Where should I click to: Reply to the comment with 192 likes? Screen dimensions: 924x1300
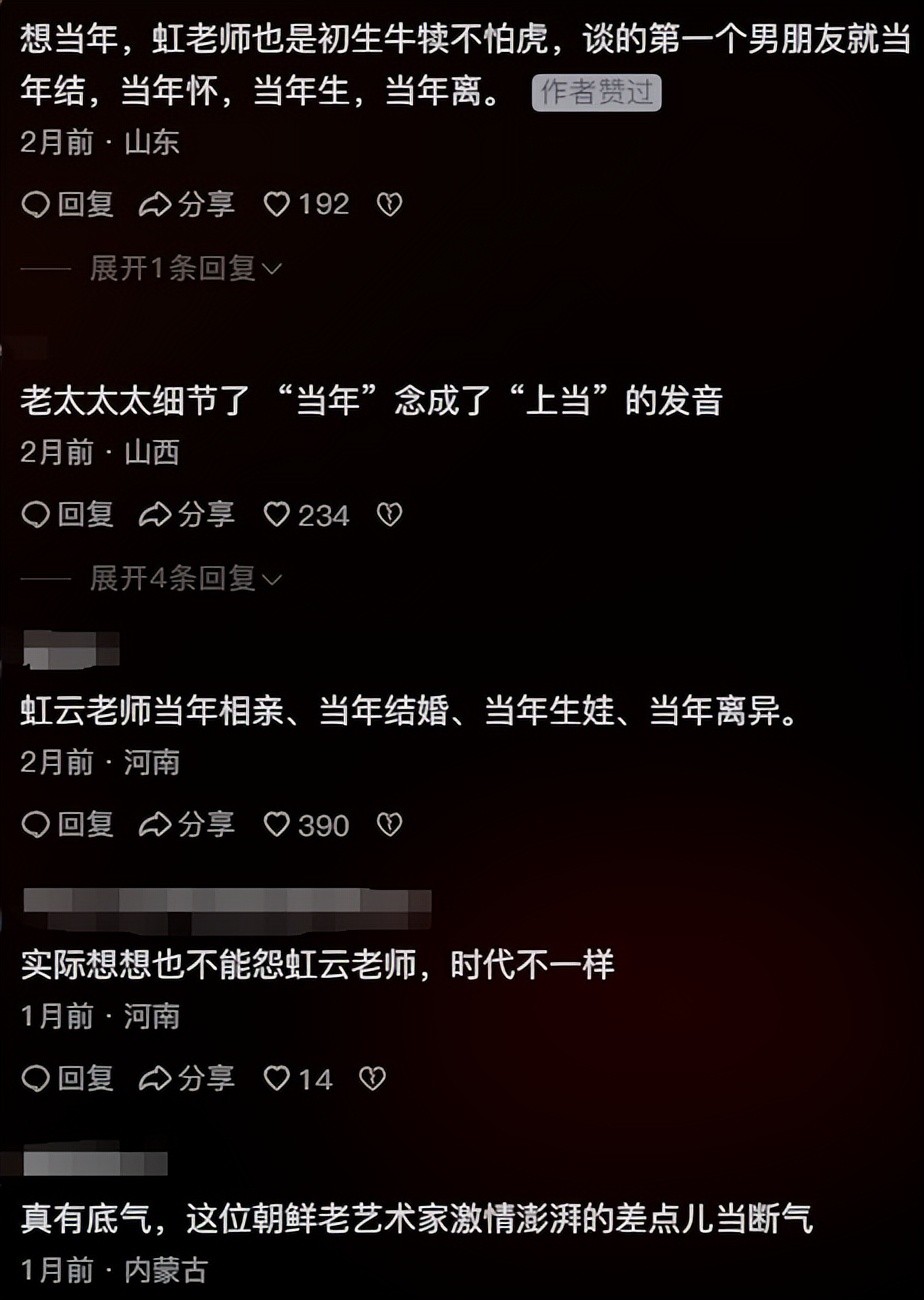[x=67, y=205]
